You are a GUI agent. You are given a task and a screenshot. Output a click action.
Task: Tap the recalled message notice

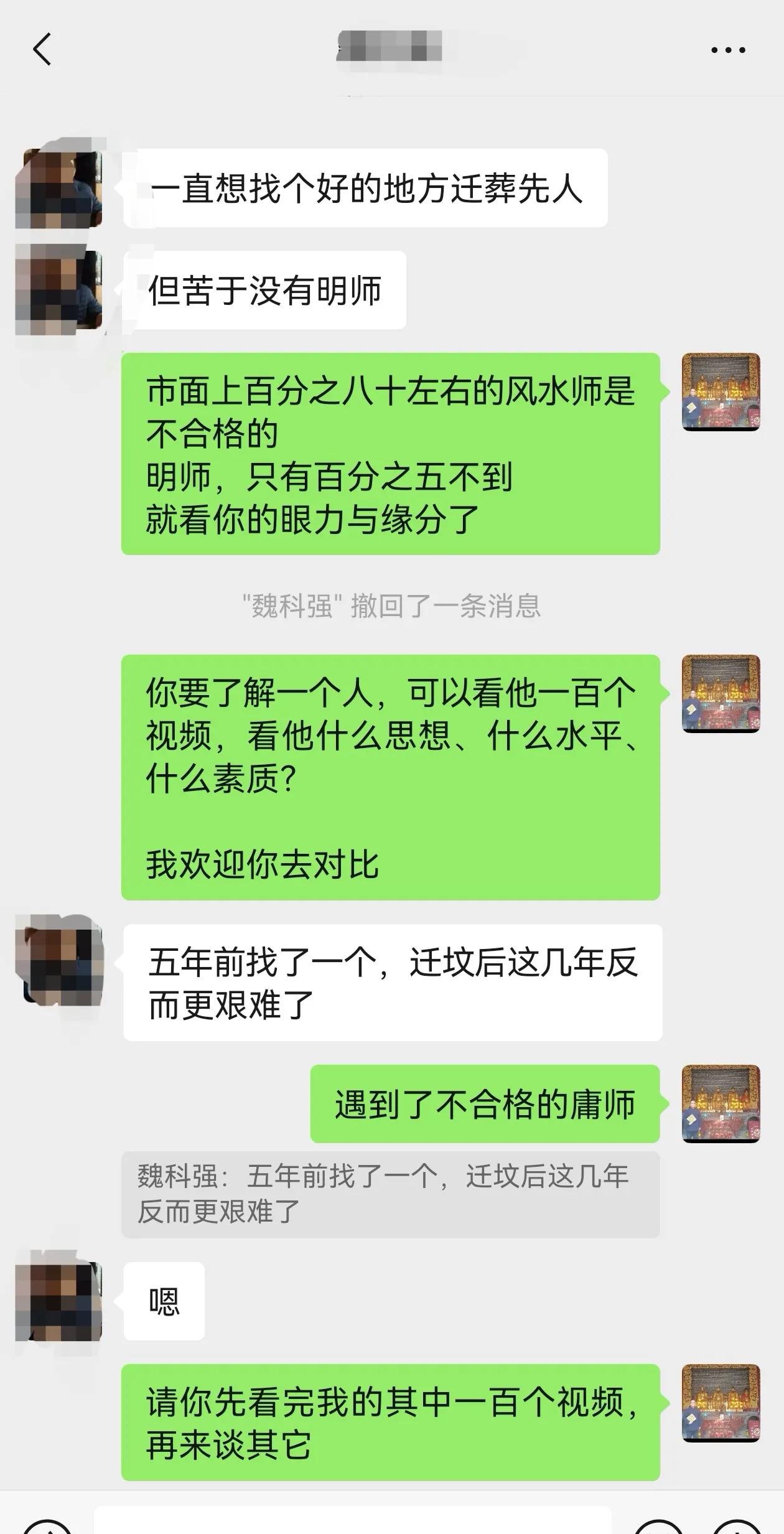[392, 610]
